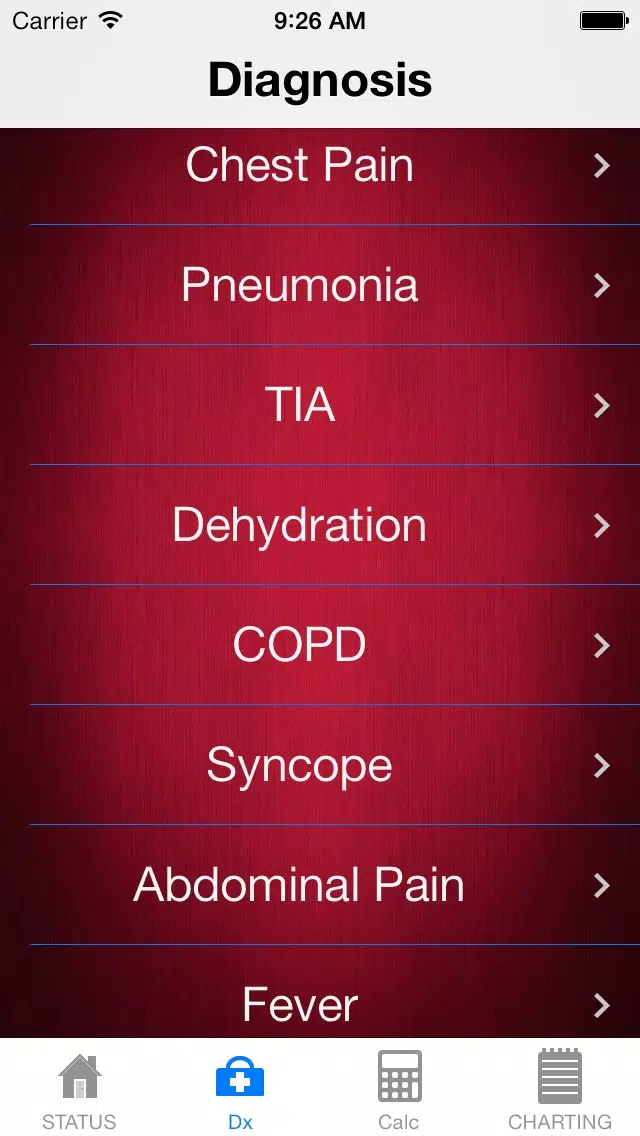Open the TIA diagnosis entry
Image resolution: width=640 pixels, height=1136 pixels.
(320, 405)
